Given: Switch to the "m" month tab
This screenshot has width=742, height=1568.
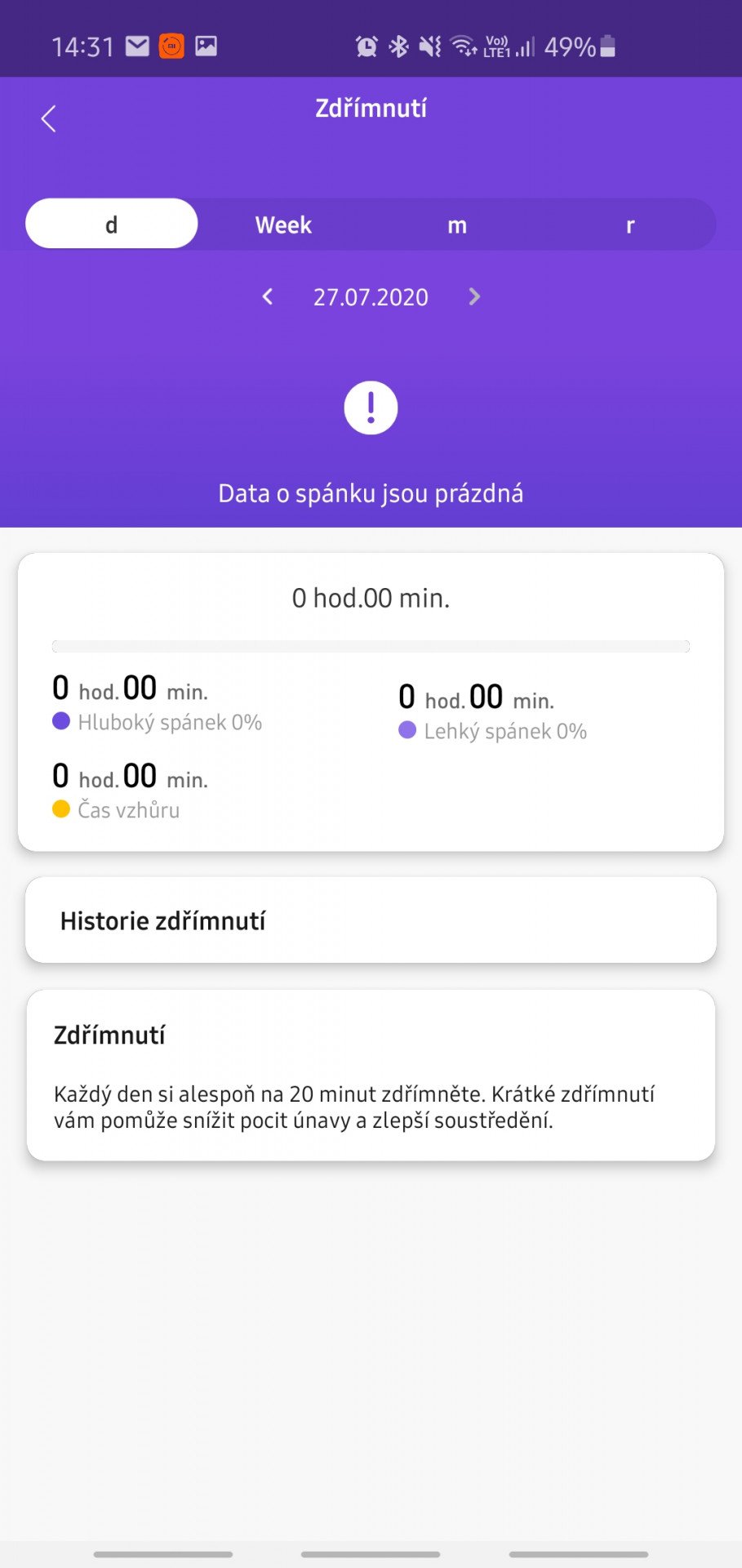Looking at the screenshot, I should click(x=457, y=225).
